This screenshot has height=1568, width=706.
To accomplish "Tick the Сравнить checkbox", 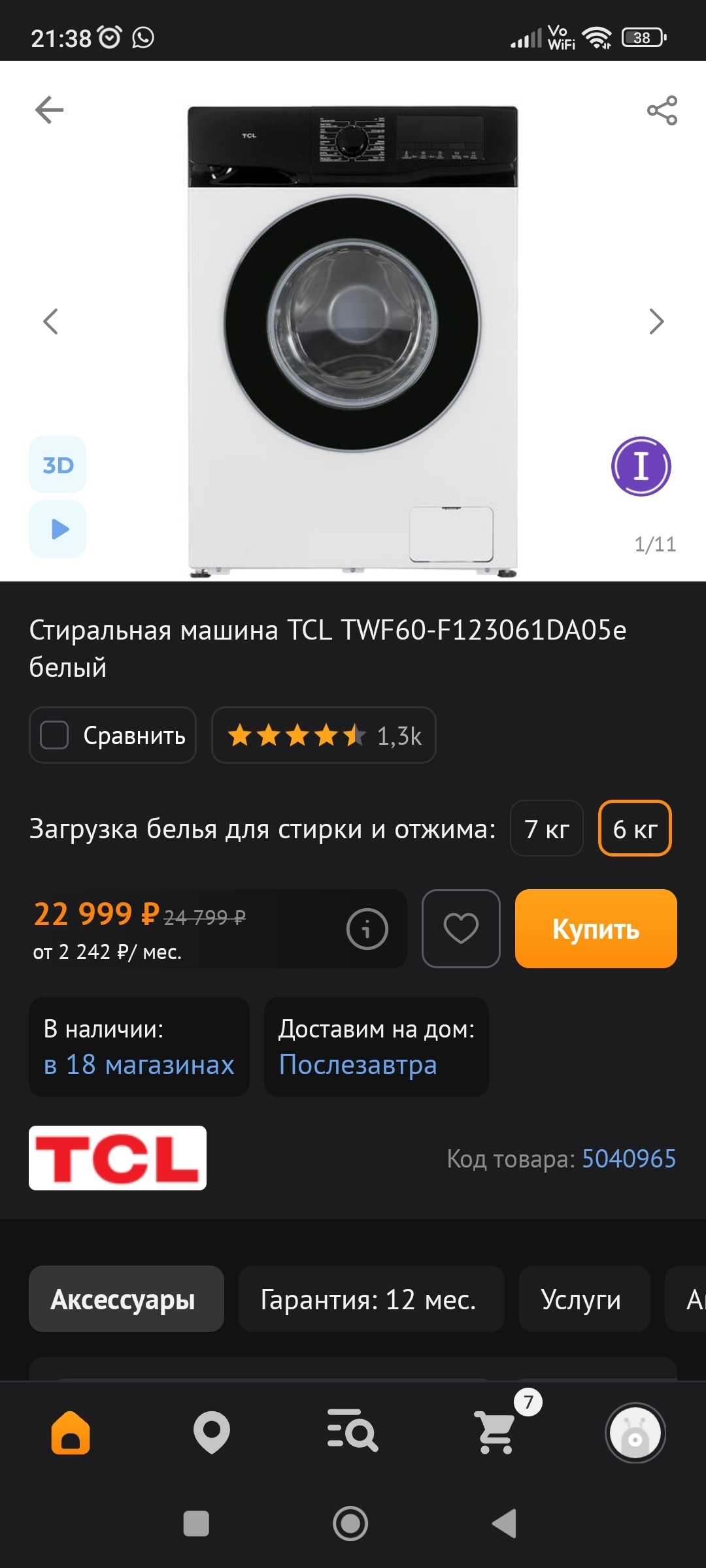I will coord(55,735).
